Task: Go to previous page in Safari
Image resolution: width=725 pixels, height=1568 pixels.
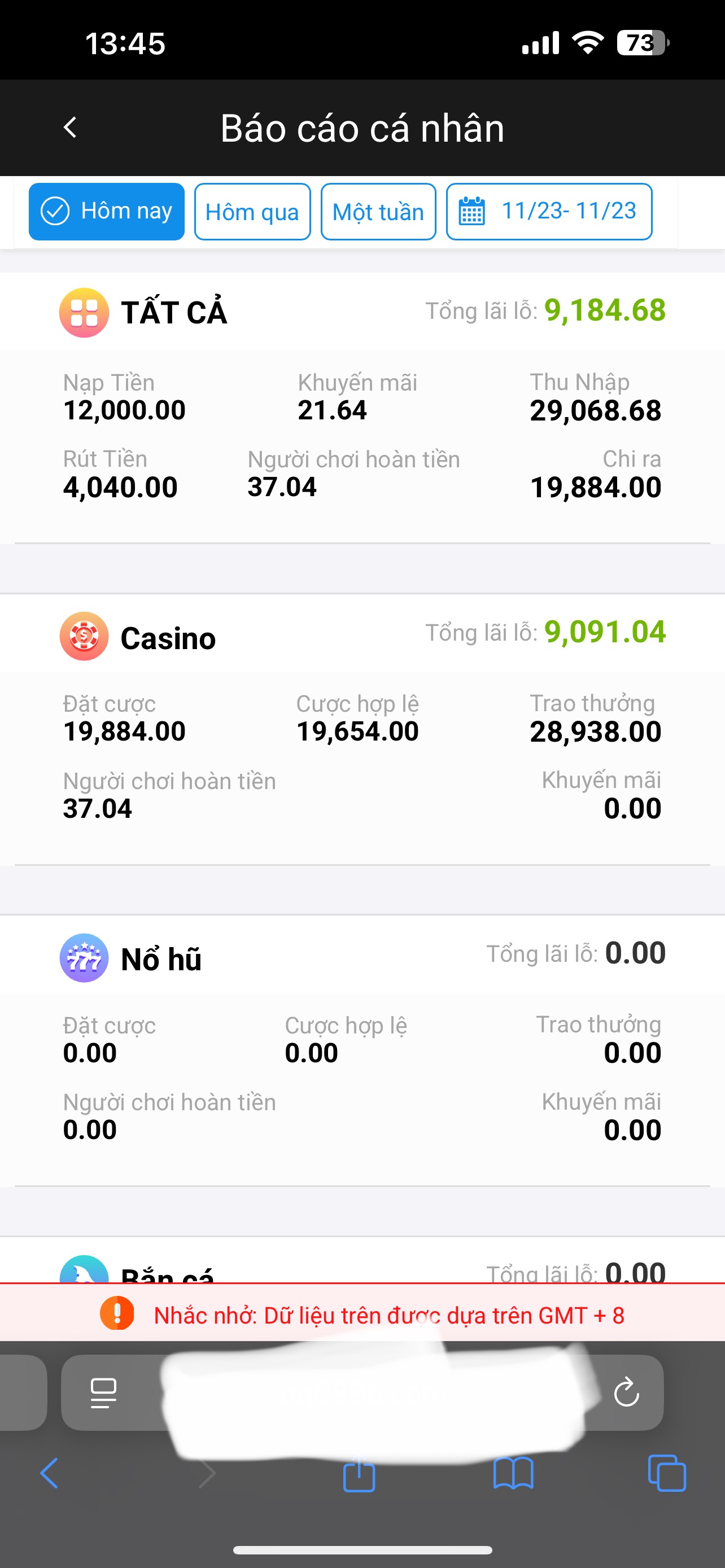Action: (x=50, y=1473)
